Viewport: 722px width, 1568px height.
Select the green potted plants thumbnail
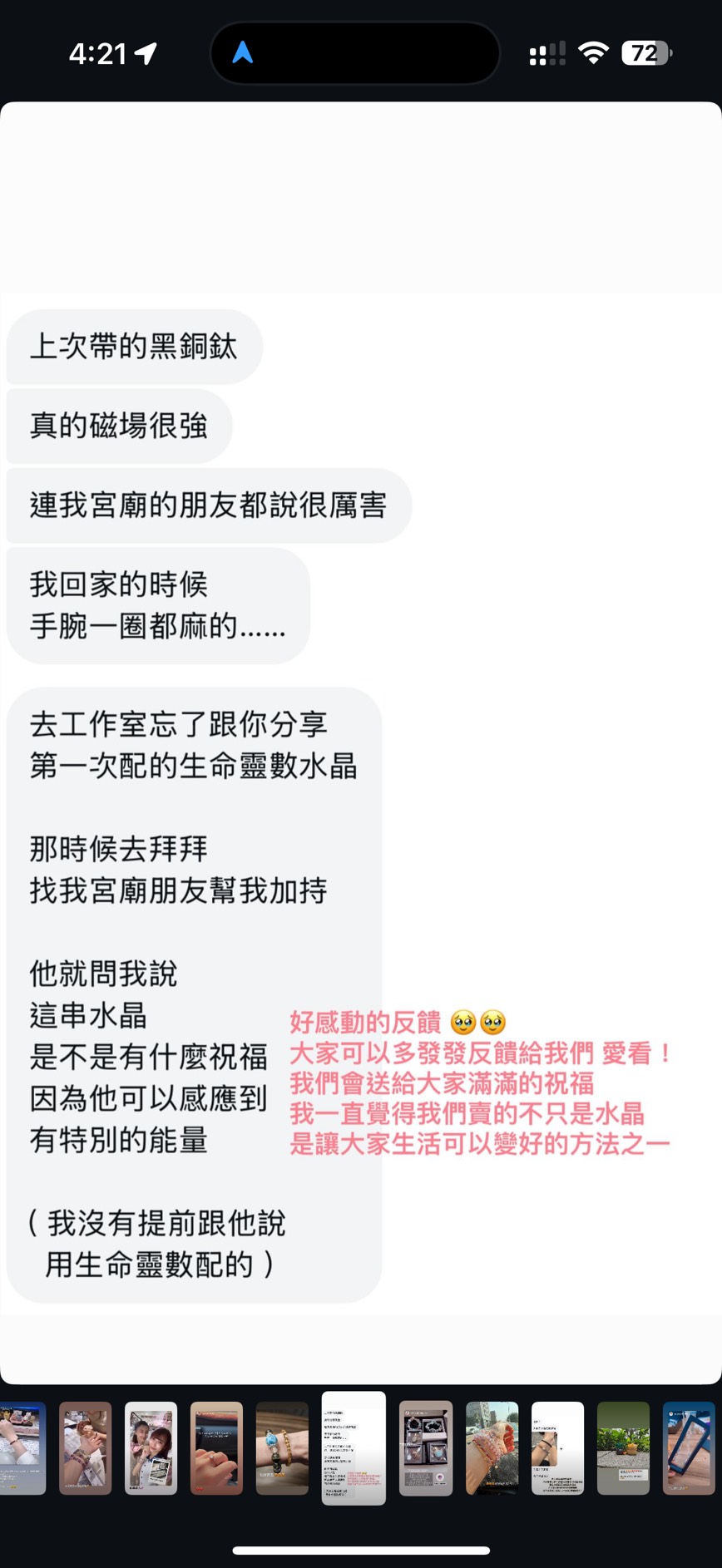pos(623,1447)
